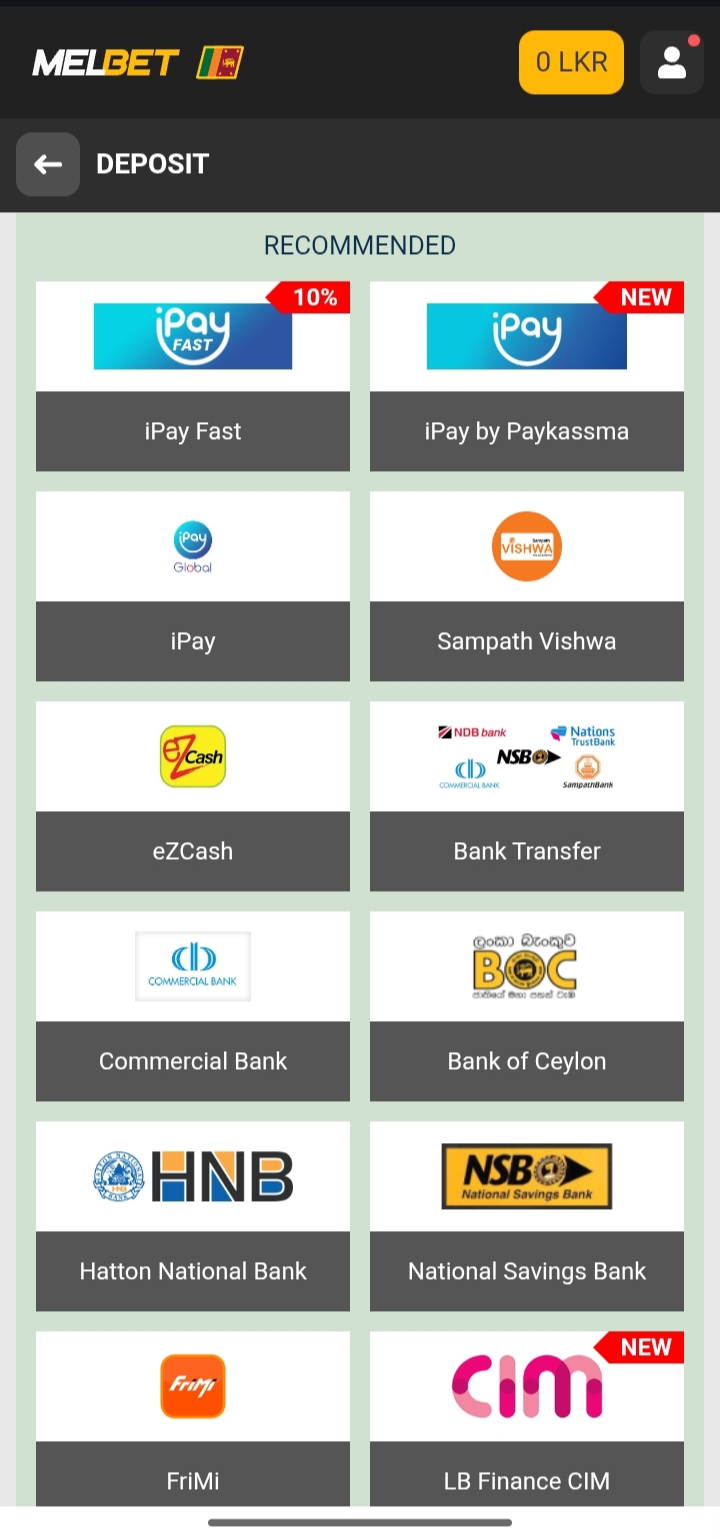Viewport: 720px width, 1538px height.
Task: Open the user profile icon
Action: tap(671, 62)
